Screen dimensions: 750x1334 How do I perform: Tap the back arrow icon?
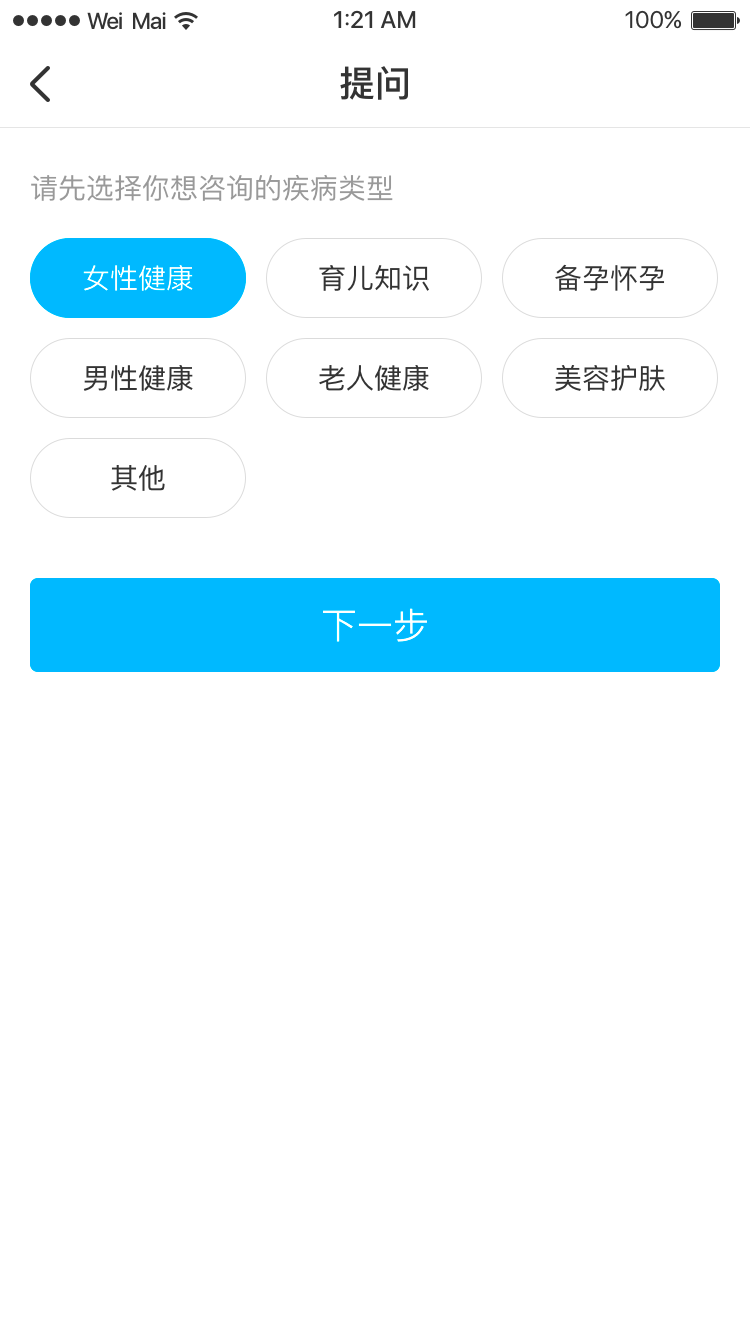[40, 84]
